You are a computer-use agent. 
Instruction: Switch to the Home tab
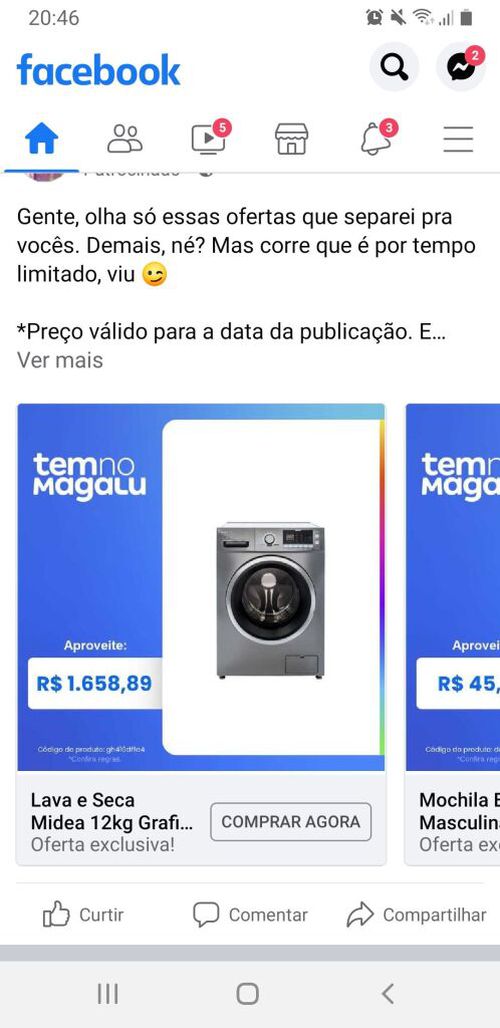pyautogui.click(x=41, y=139)
